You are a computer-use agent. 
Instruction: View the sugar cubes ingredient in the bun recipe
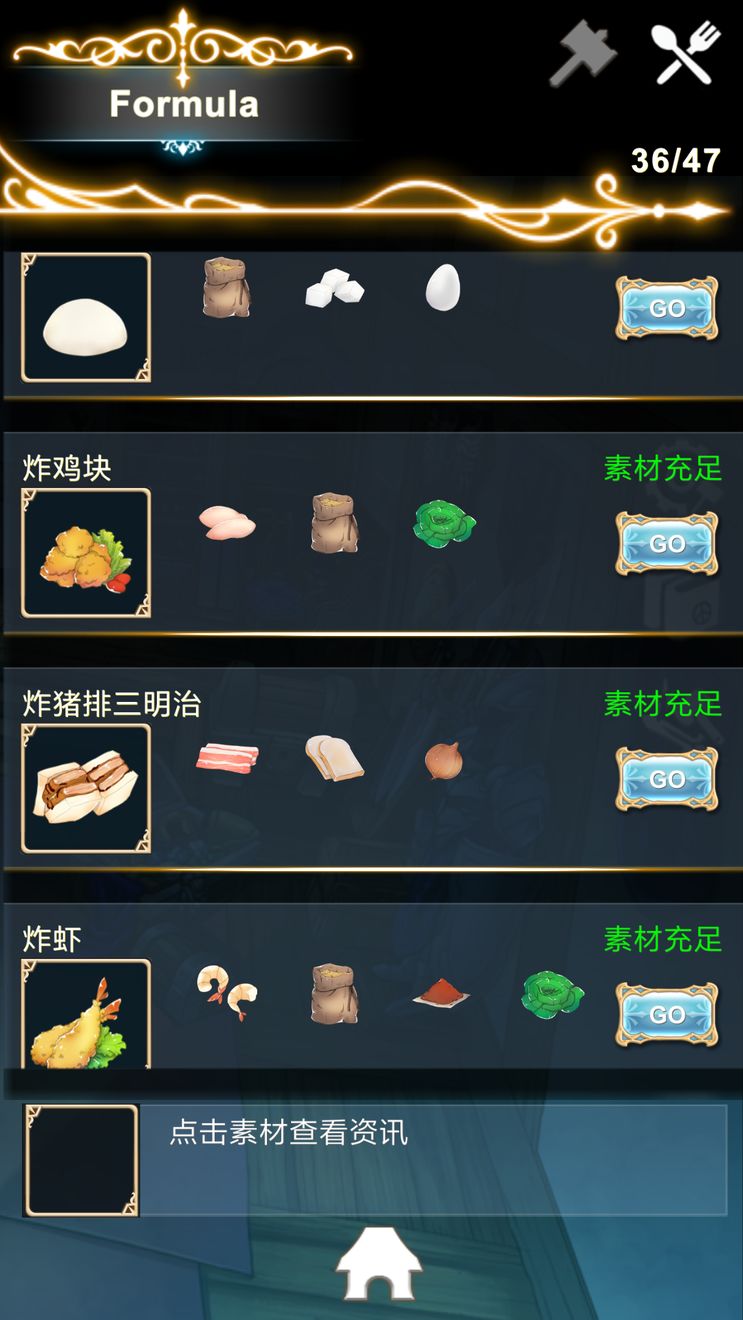point(334,290)
